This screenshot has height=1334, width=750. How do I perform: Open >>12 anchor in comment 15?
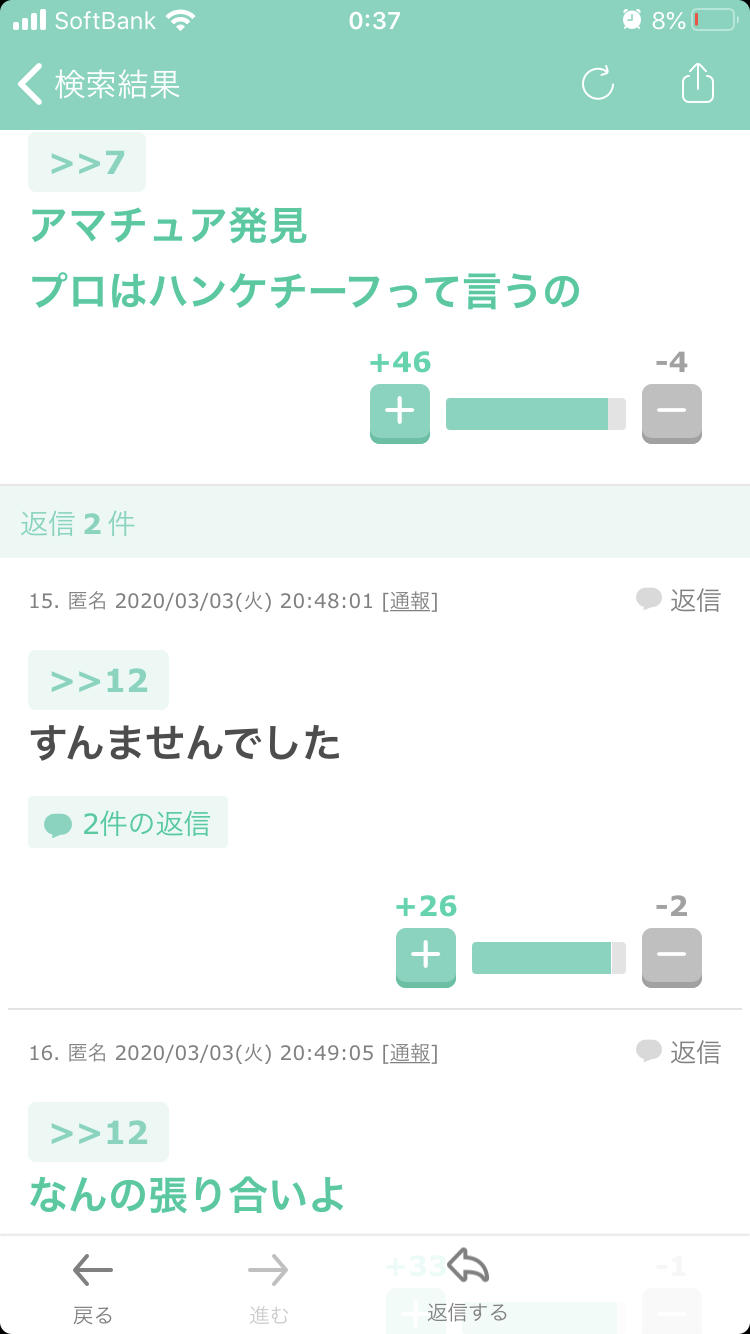coord(98,681)
